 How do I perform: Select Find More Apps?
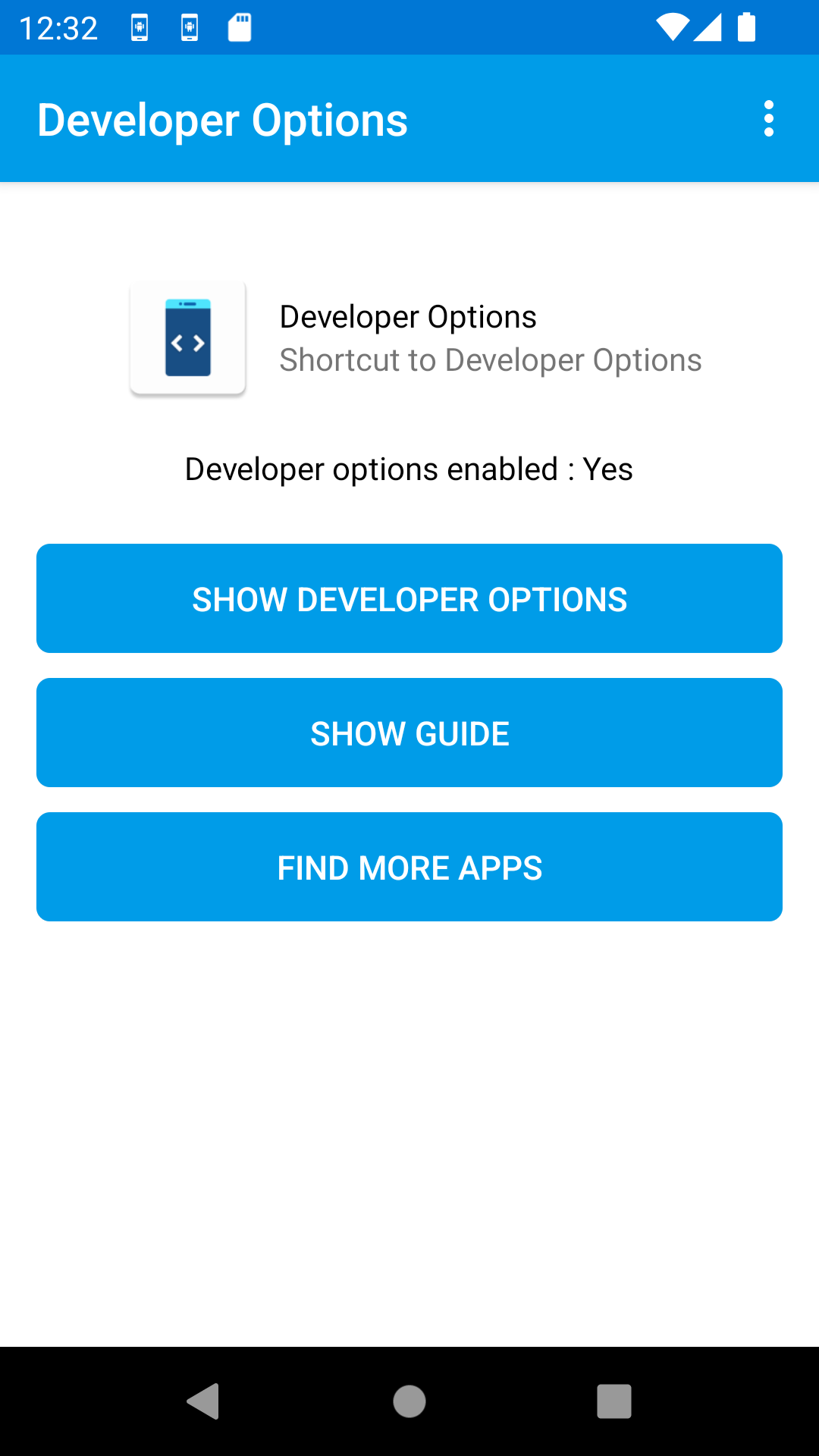pos(409,867)
